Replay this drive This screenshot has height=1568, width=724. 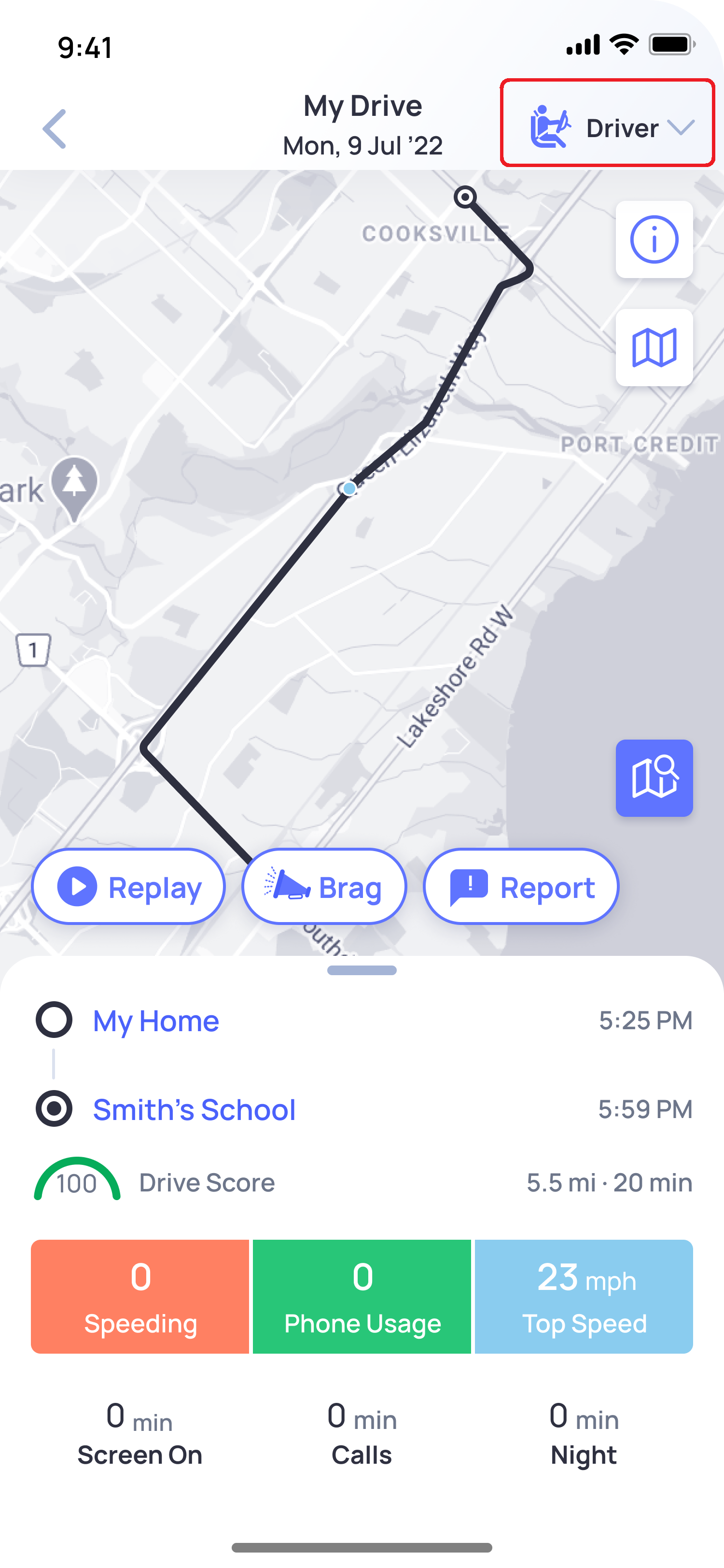pos(128,886)
